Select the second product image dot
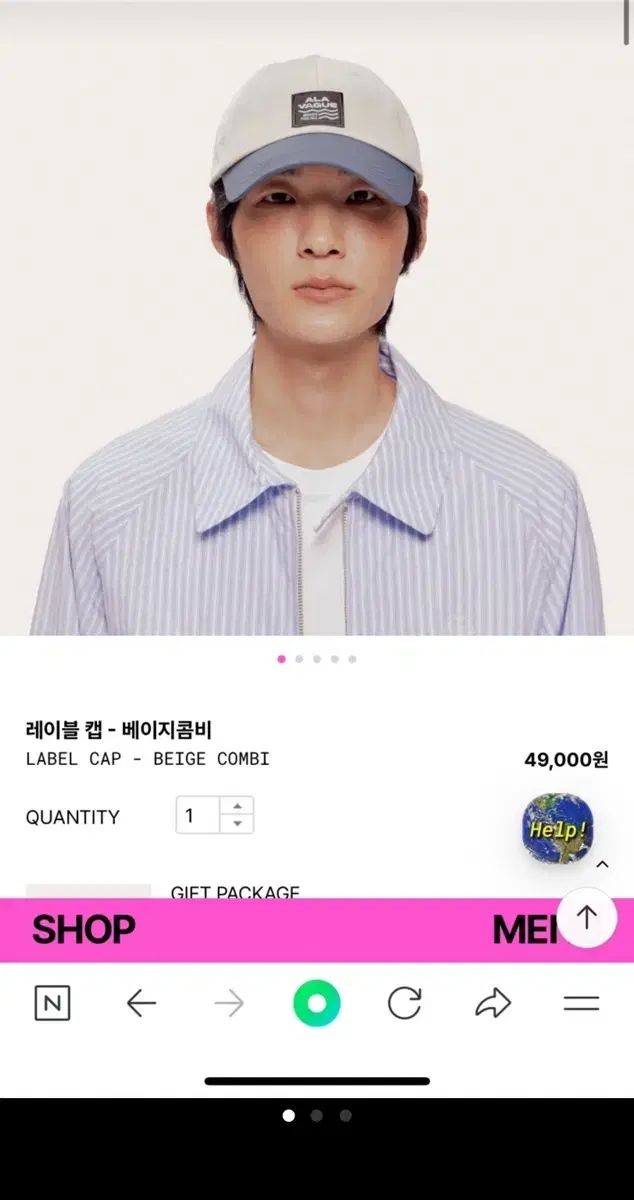This screenshot has height=1200, width=634. (299, 659)
